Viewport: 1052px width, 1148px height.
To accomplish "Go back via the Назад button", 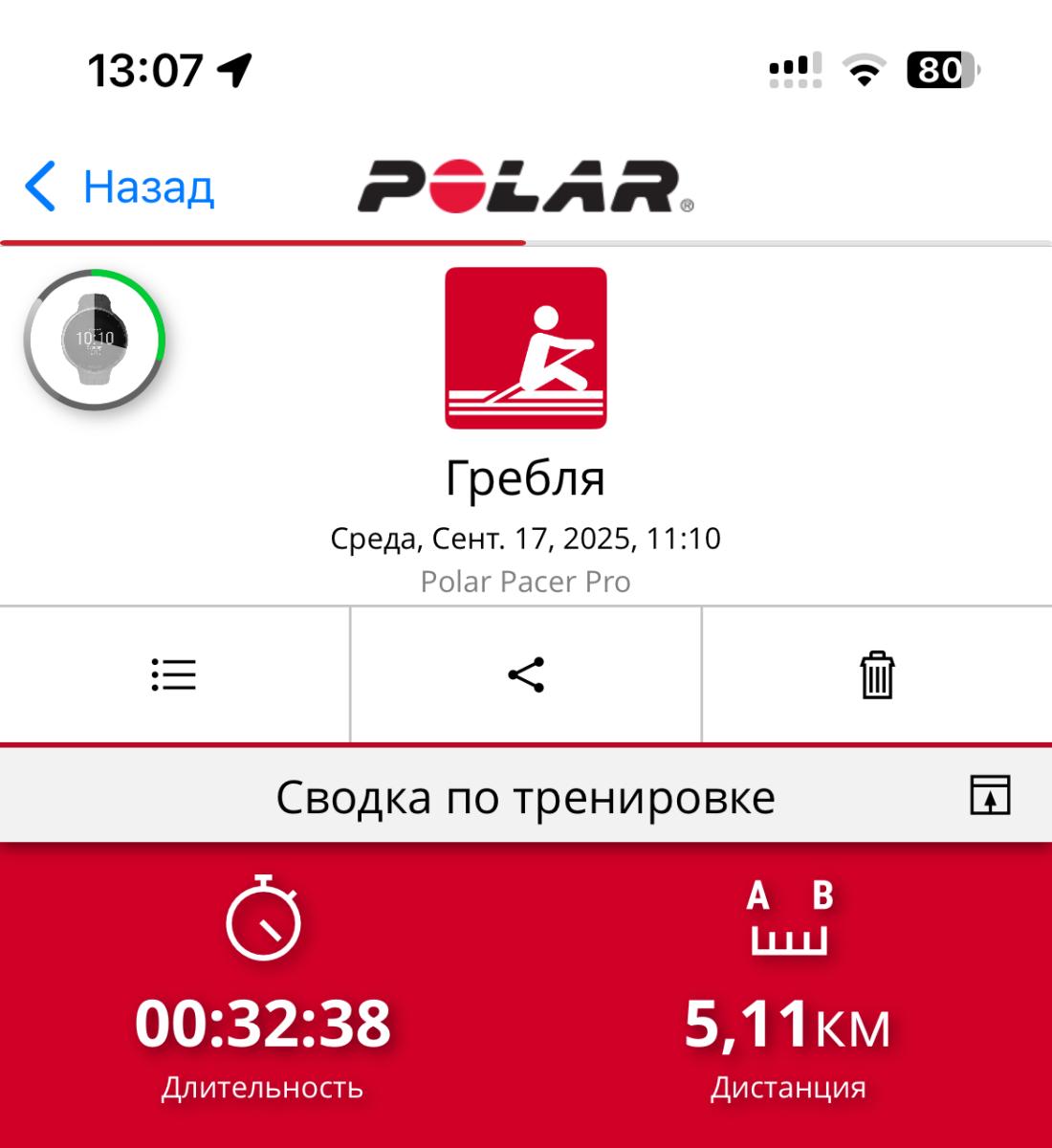I will [120, 187].
